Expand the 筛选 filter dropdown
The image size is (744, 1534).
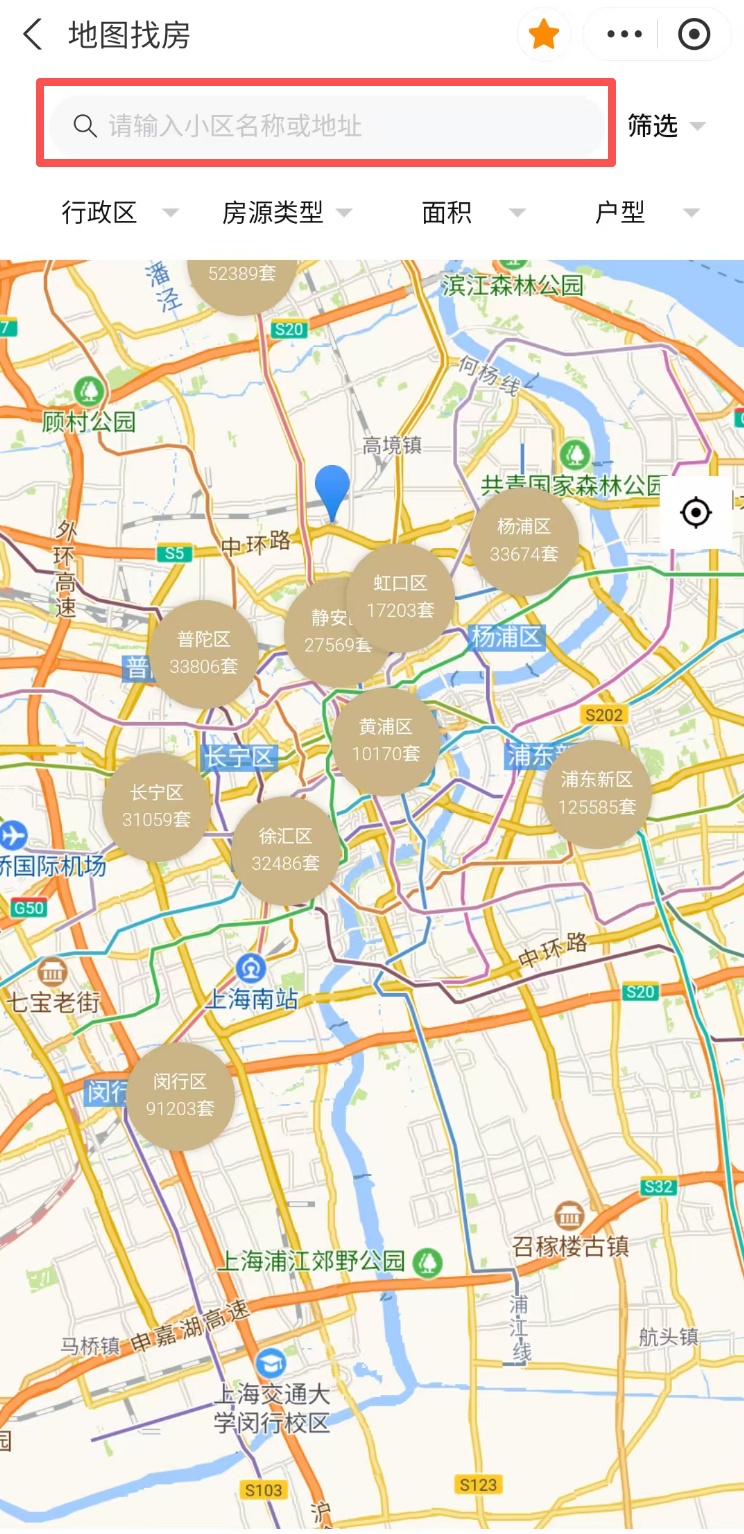666,126
